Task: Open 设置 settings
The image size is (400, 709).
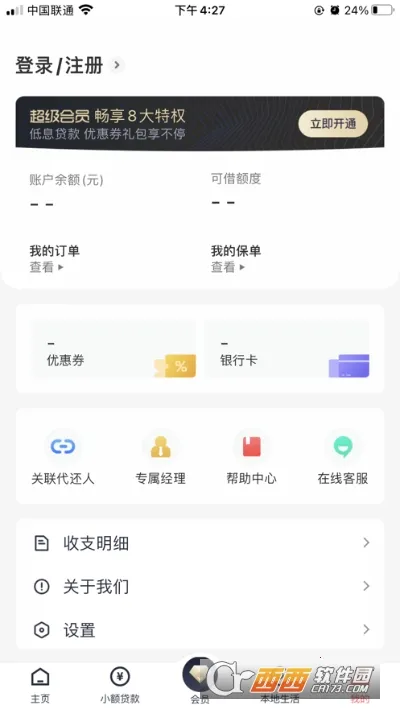Action: click(x=200, y=629)
